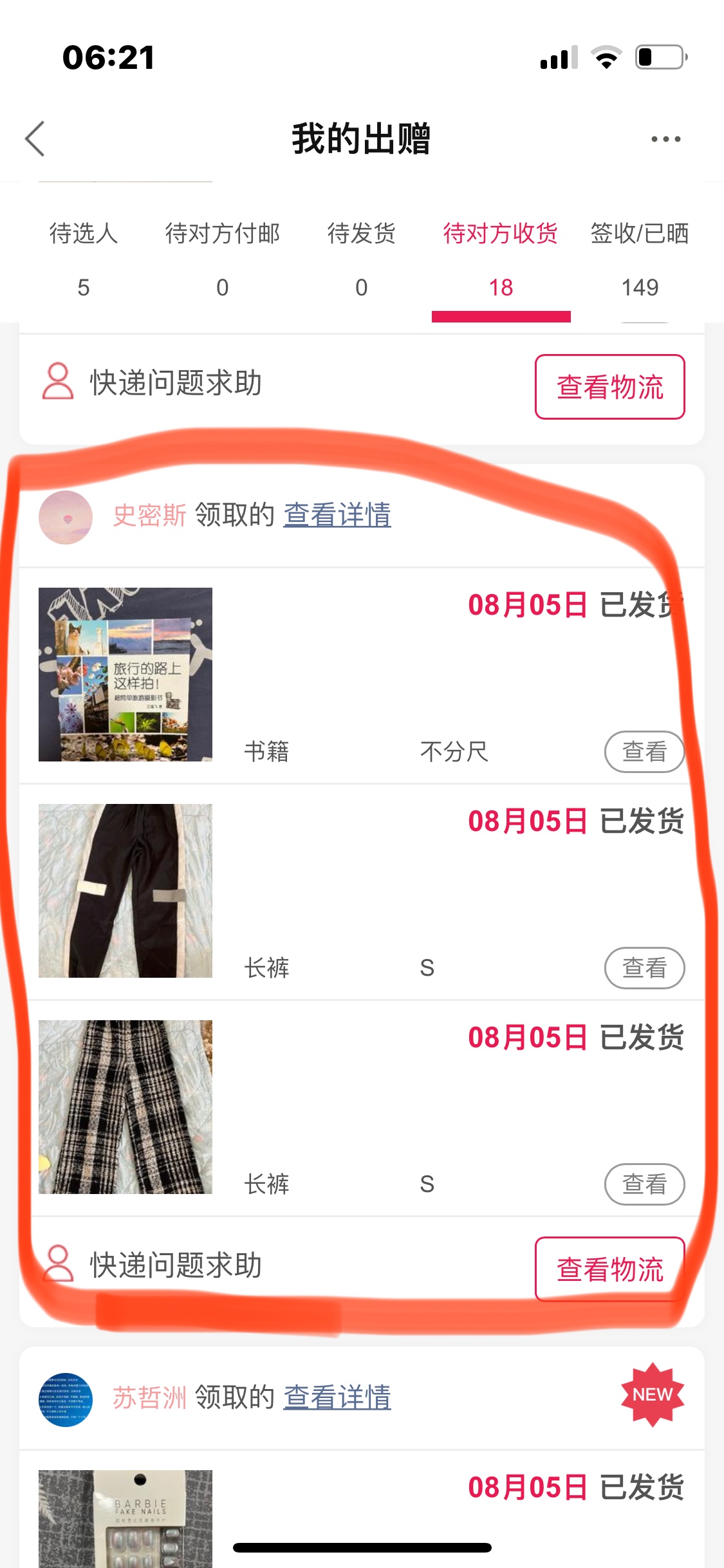Open the plaid pants thumbnail
The height and width of the screenshot is (1568, 724).
(125, 1106)
